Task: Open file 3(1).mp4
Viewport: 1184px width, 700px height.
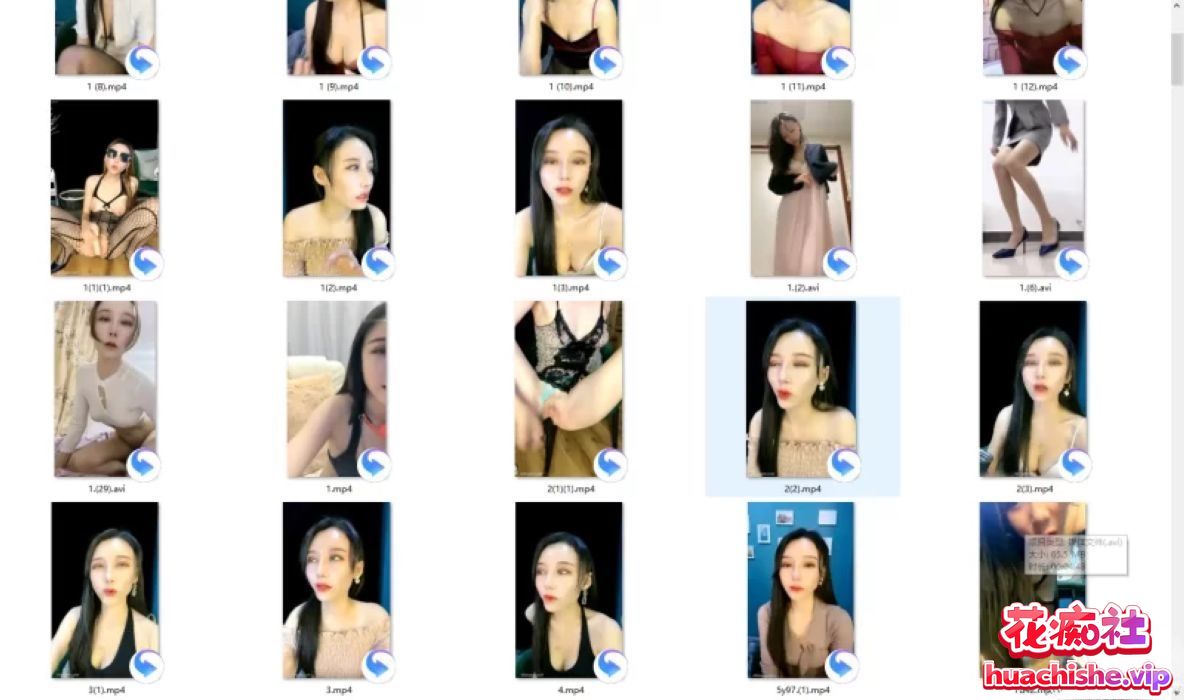Action: point(105,590)
